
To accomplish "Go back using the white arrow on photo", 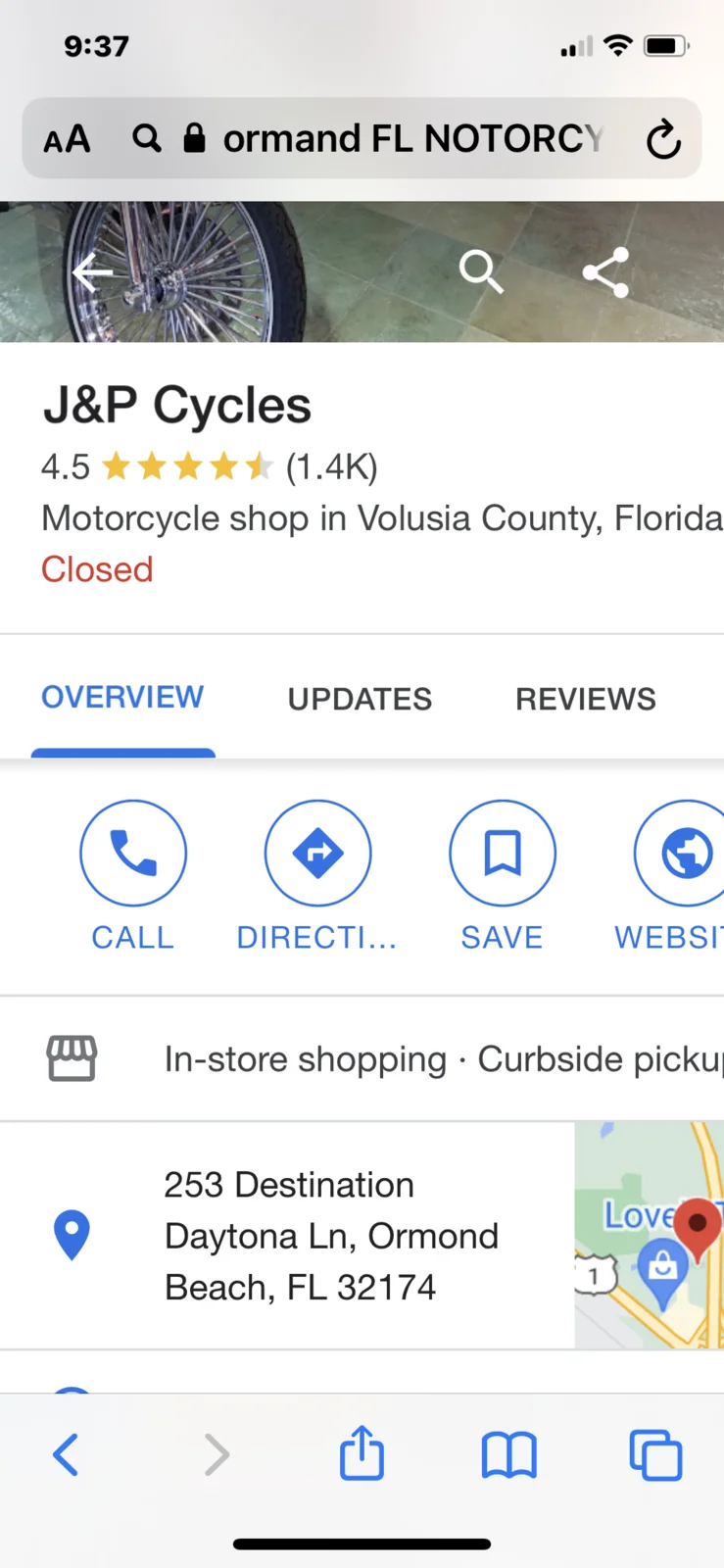I will pyautogui.click(x=93, y=272).
